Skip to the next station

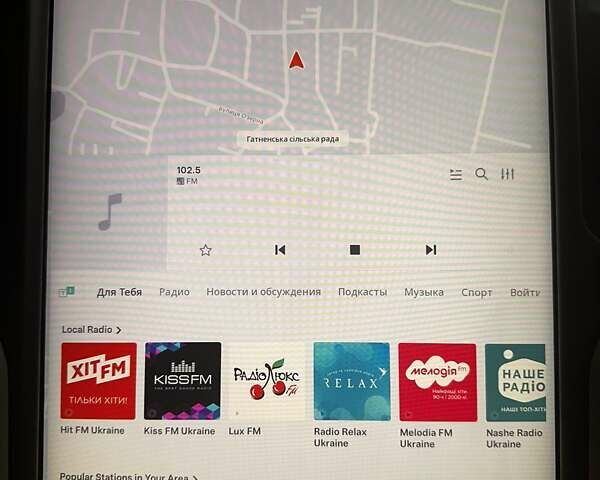(431, 250)
